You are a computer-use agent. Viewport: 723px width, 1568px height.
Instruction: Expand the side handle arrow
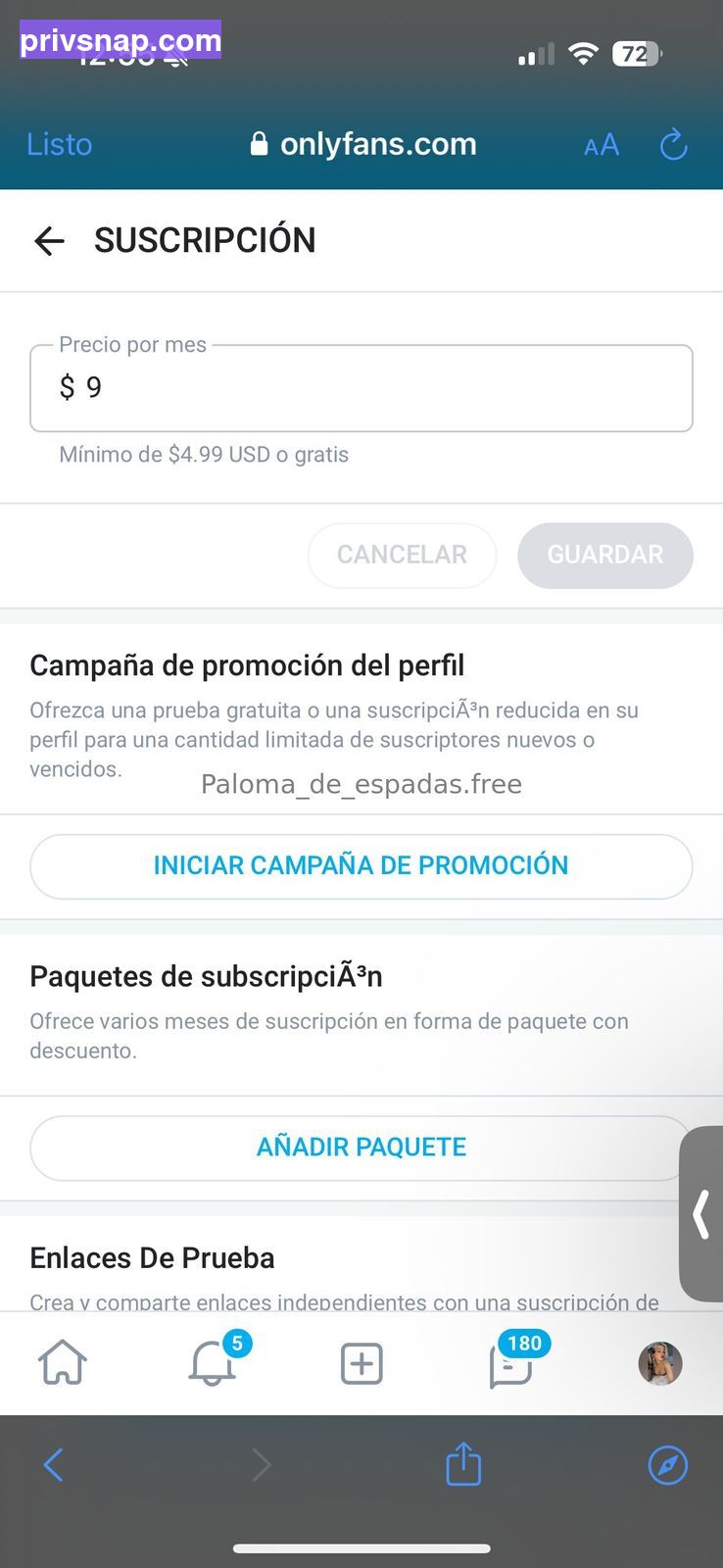(x=701, y=1214)
